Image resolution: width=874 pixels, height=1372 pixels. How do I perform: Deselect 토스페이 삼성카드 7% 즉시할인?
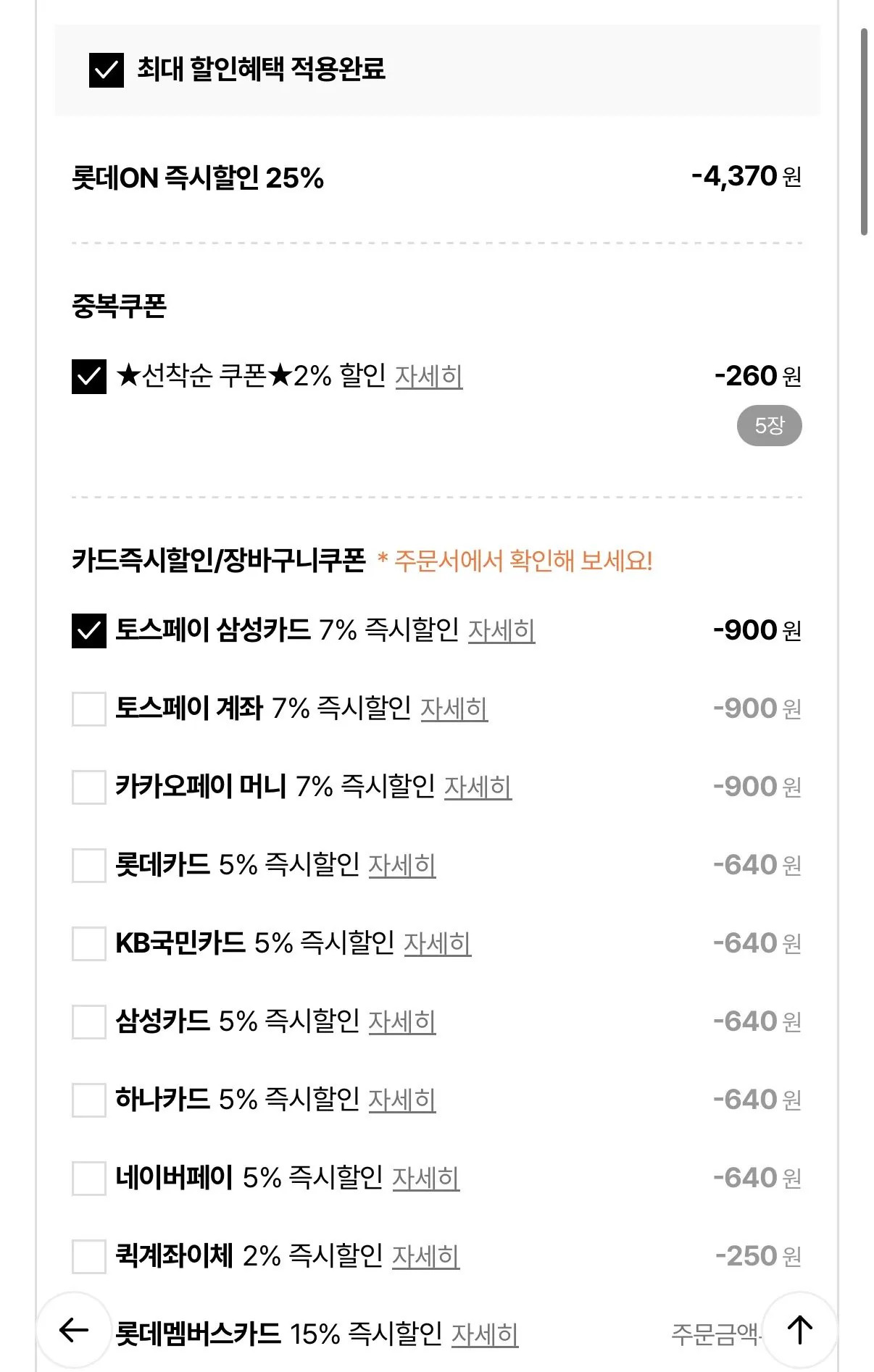tap(89, 630)
